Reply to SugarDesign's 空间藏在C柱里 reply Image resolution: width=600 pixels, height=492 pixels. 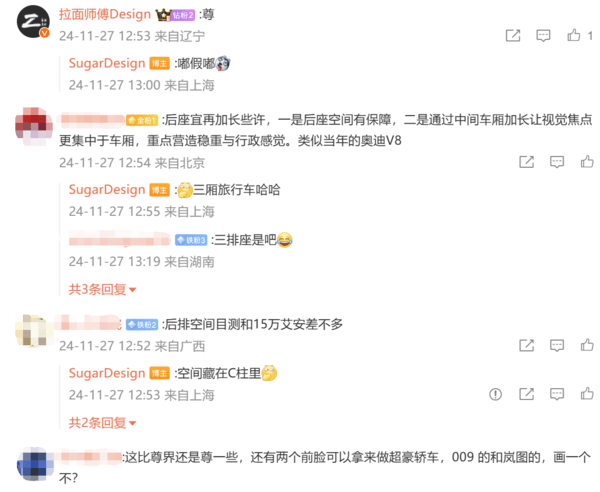(x=554, y=395)
